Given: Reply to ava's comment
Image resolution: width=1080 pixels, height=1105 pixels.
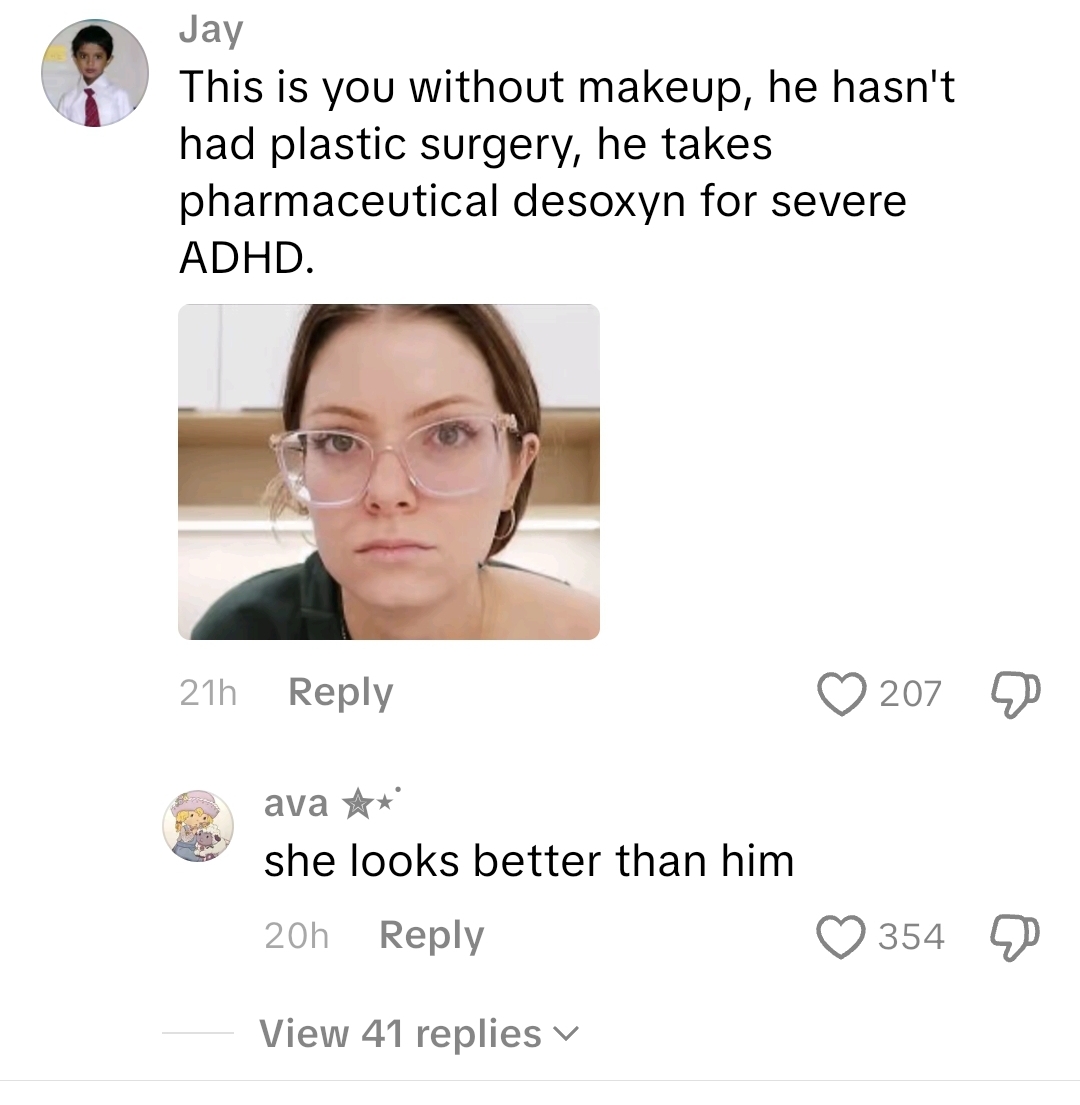Looking at the screenshot, I should point(431,936).
